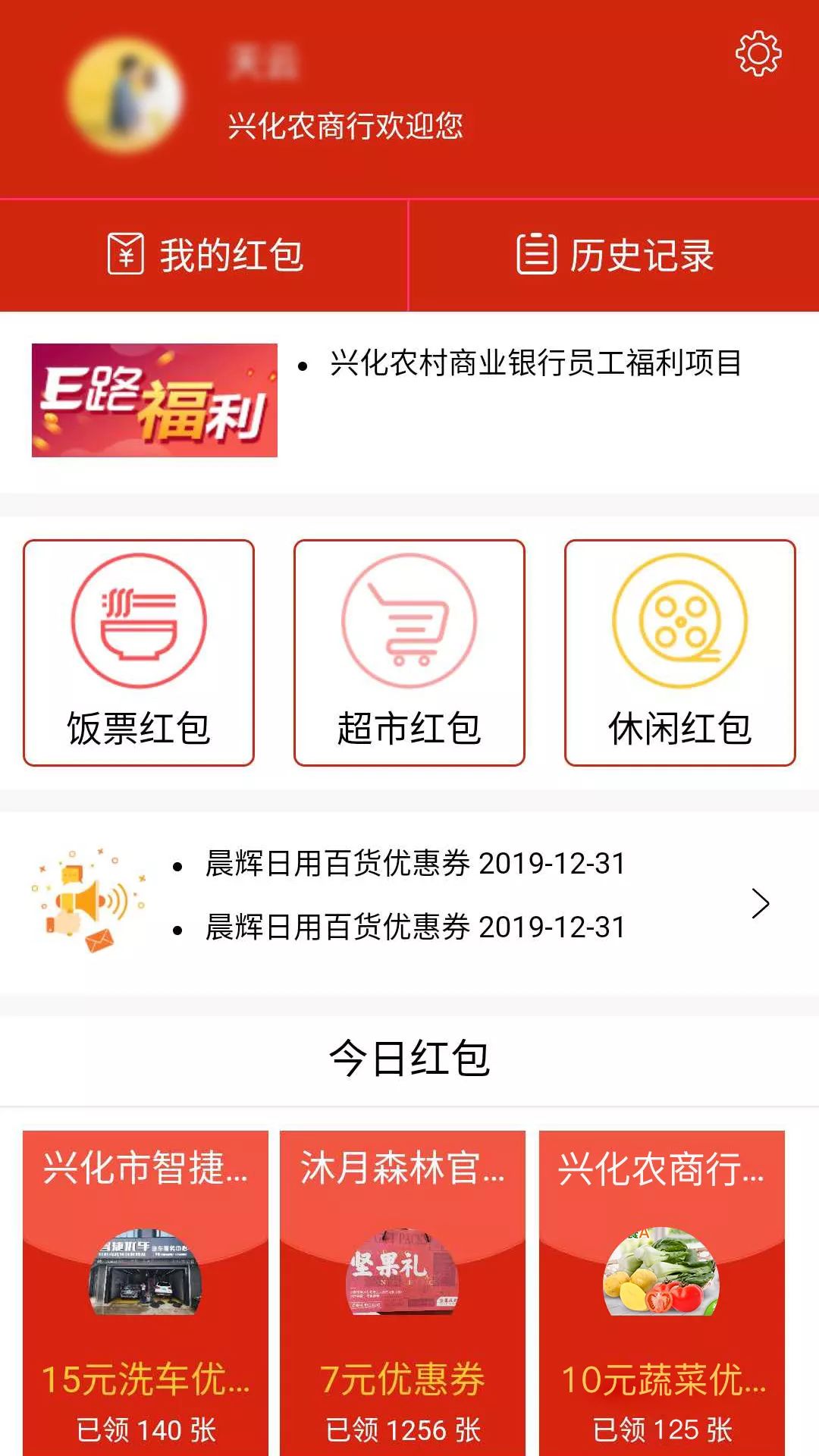
Task: Open the settings gear icon
Action: pyautogui.click(x=758, y=54)
